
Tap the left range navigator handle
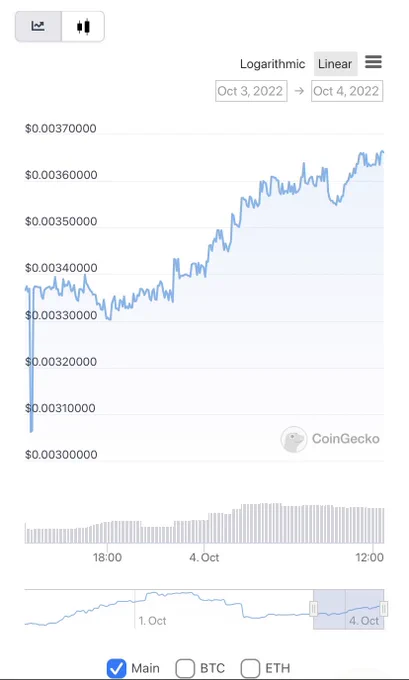tap(314, 609)
